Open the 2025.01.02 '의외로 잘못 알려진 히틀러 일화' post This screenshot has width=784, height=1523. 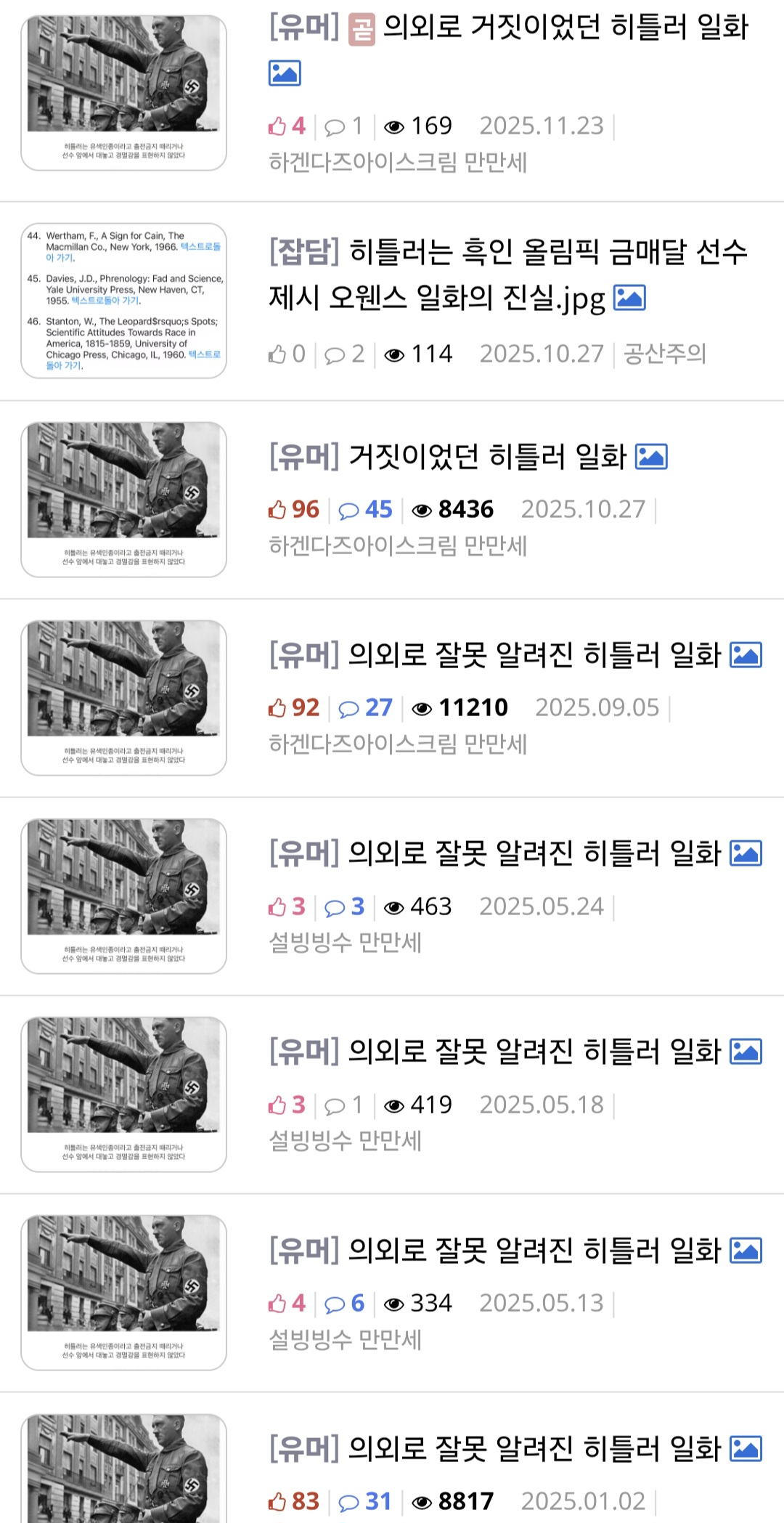[534, 1448]
